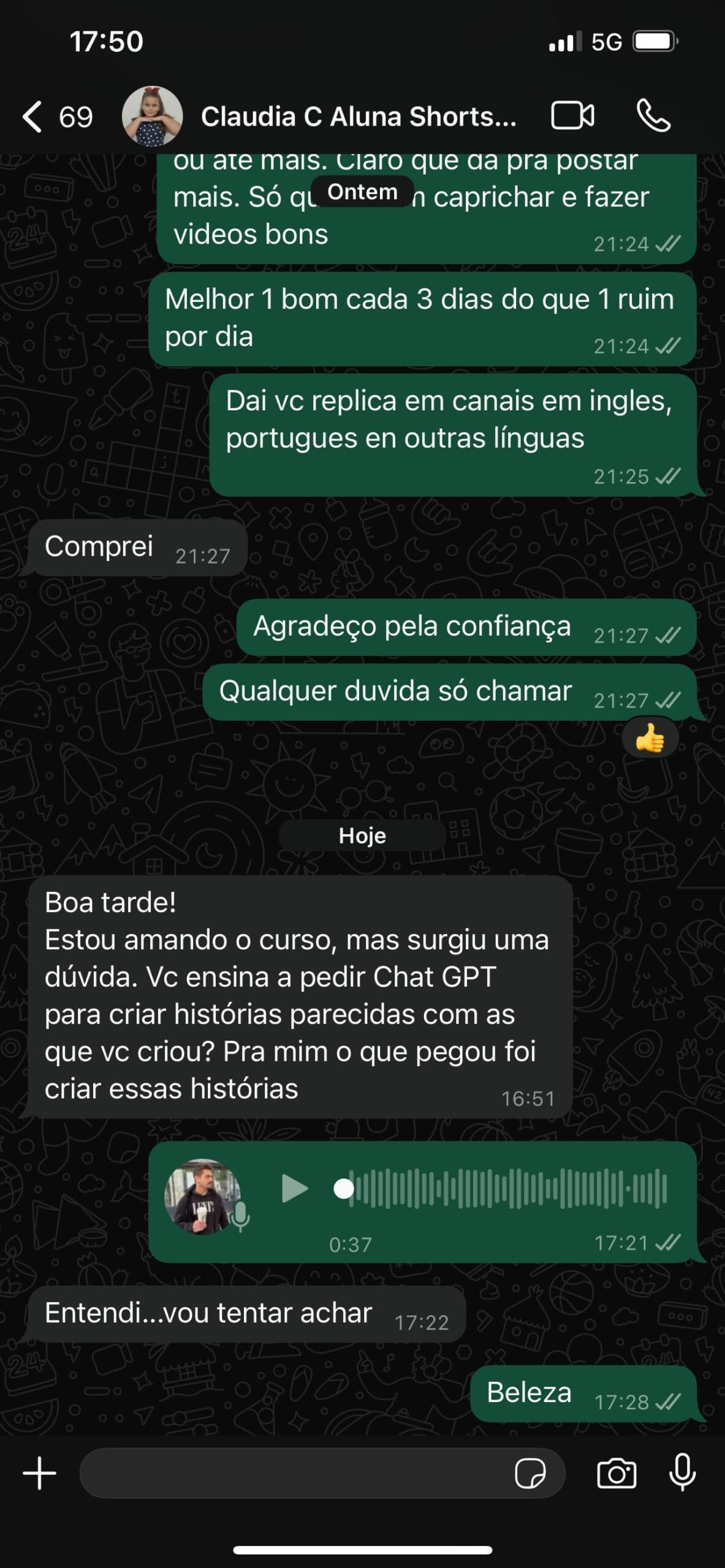
Task: Start a voice call with Claudia
Action: coord(653,116)
